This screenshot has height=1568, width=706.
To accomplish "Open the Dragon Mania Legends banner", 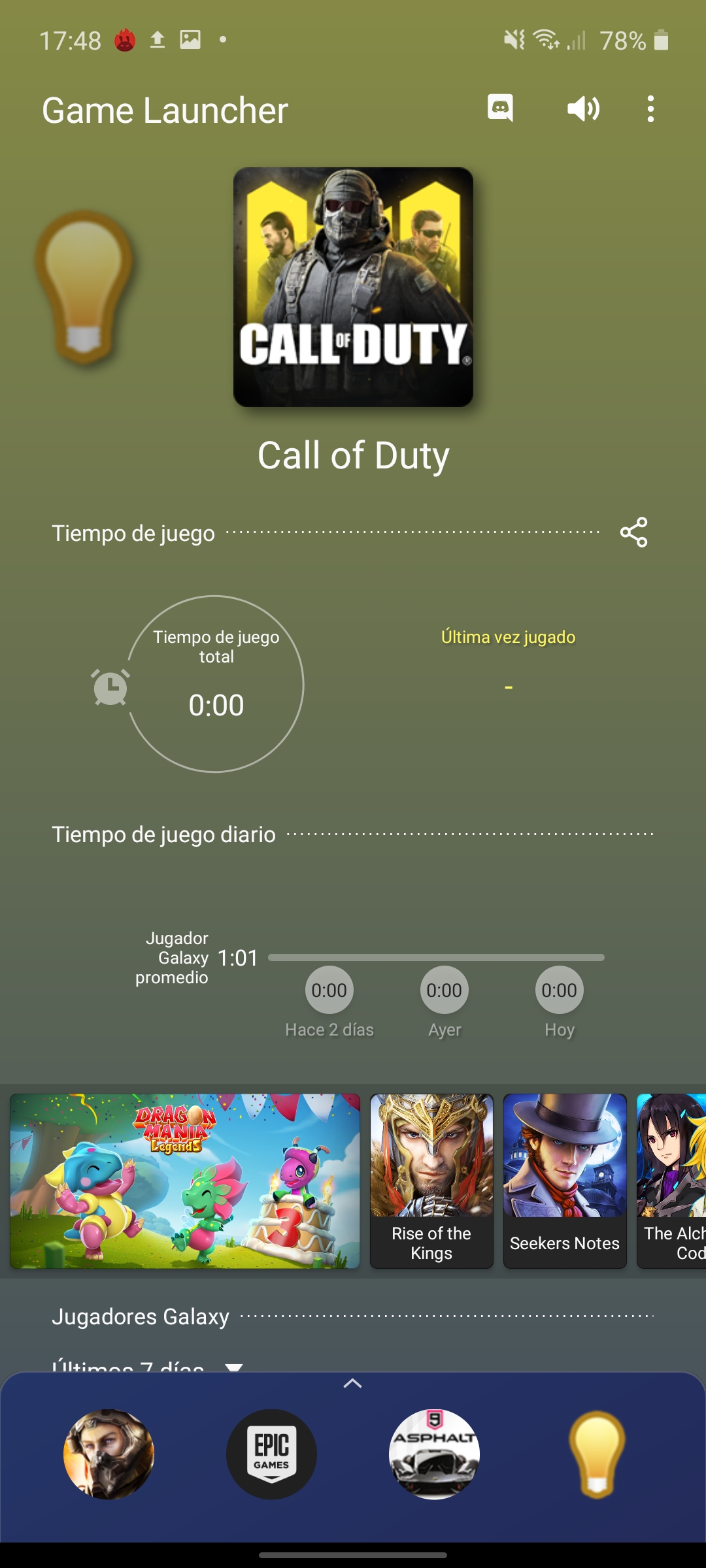I will 185,1181.
